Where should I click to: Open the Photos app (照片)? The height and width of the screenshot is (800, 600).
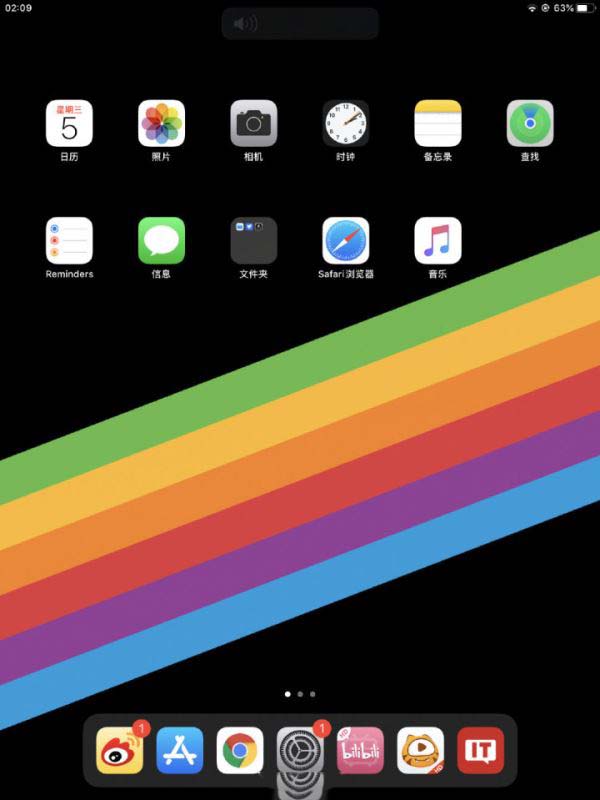point(161,124)
